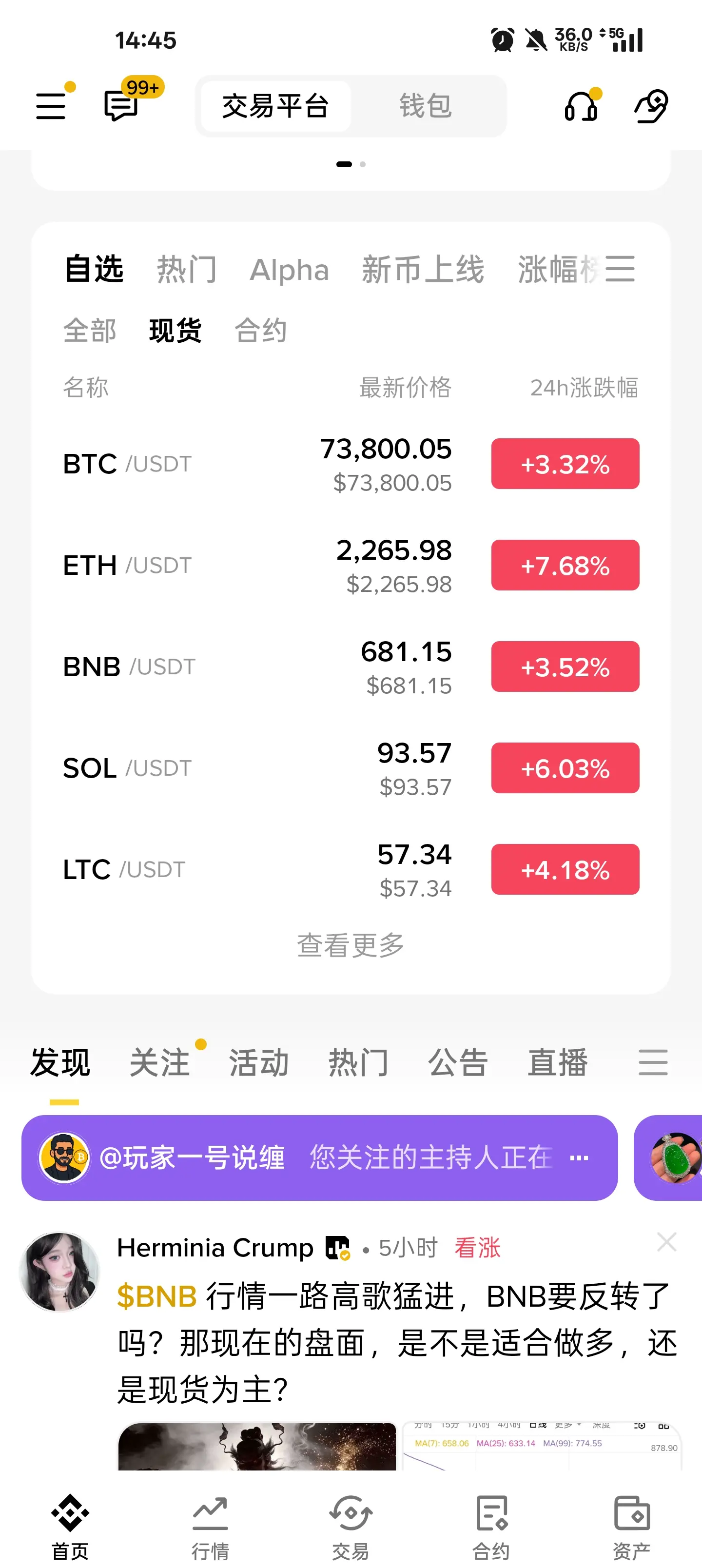Screen dimensions: 702x1568
Task: Dismiss Herminia Crump's post
Action: point(667,1242)
